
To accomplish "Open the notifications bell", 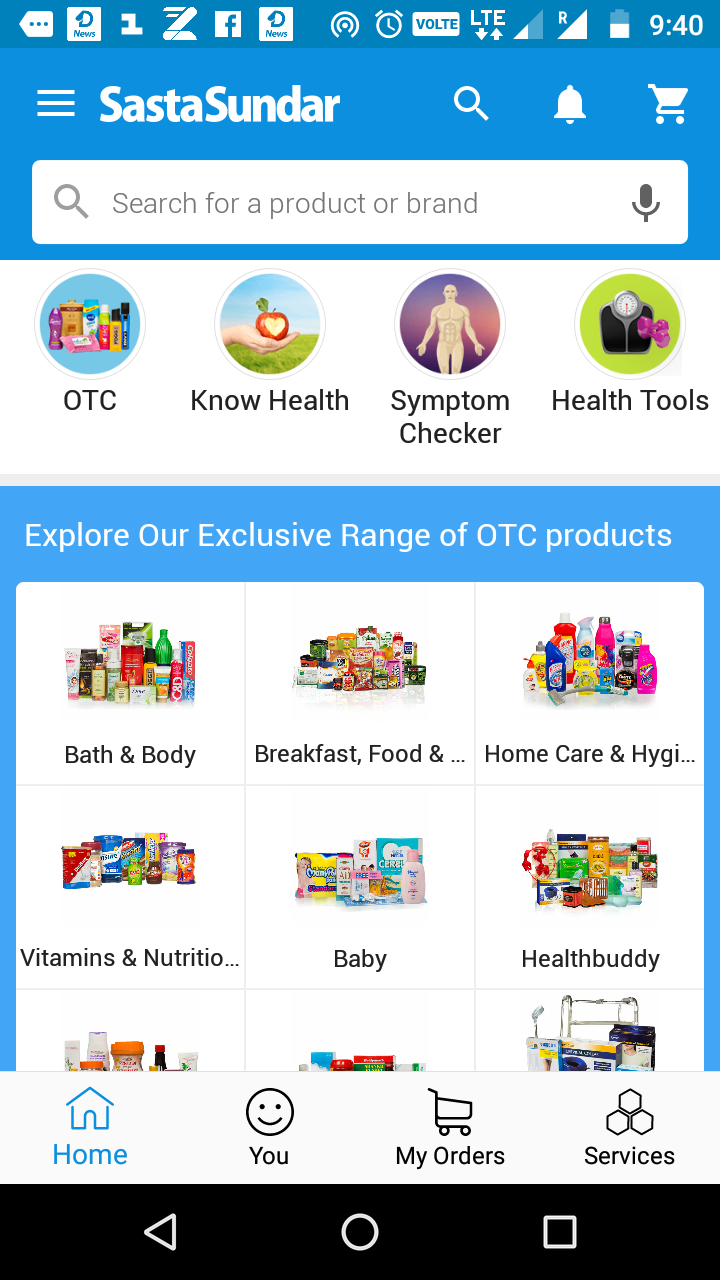I will [x=570, y=104].
